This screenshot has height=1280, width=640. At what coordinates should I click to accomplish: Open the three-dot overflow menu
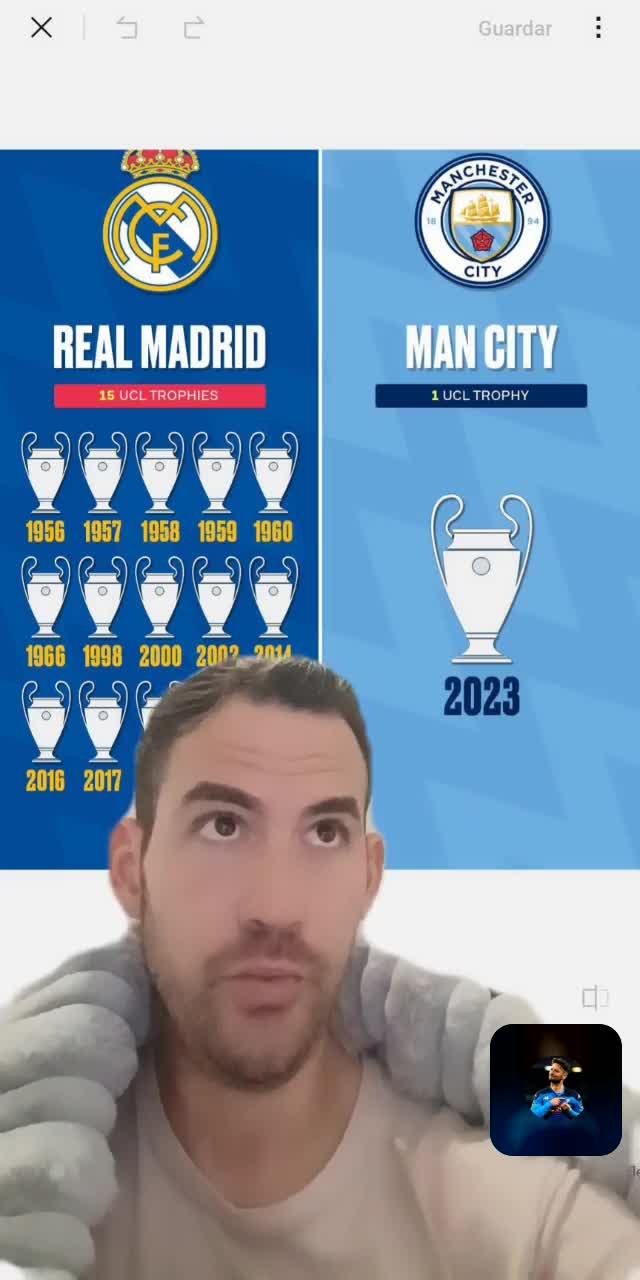pyautogui.click(x=598, y=28)
